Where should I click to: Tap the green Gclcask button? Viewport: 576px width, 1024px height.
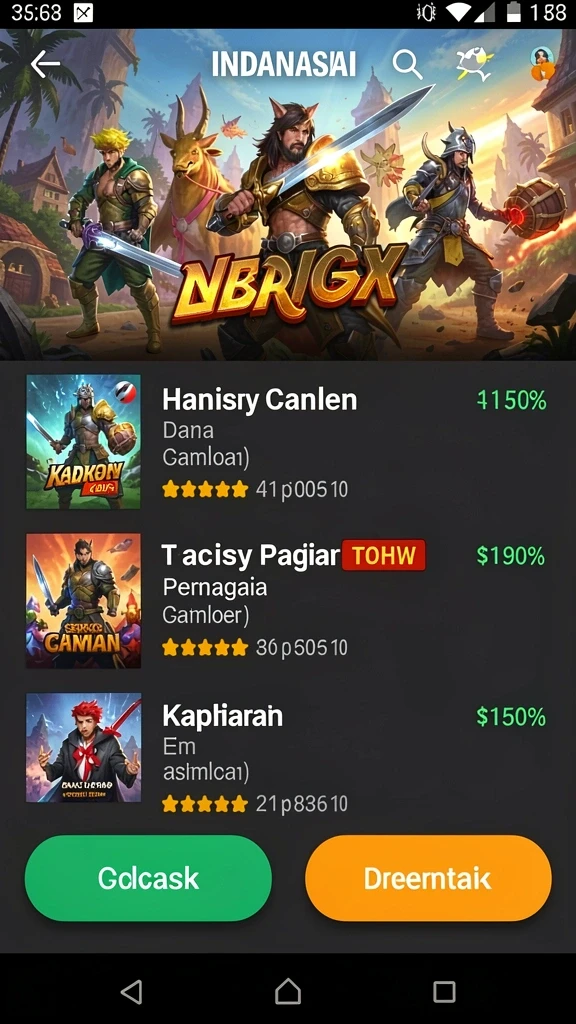[148, 878]
